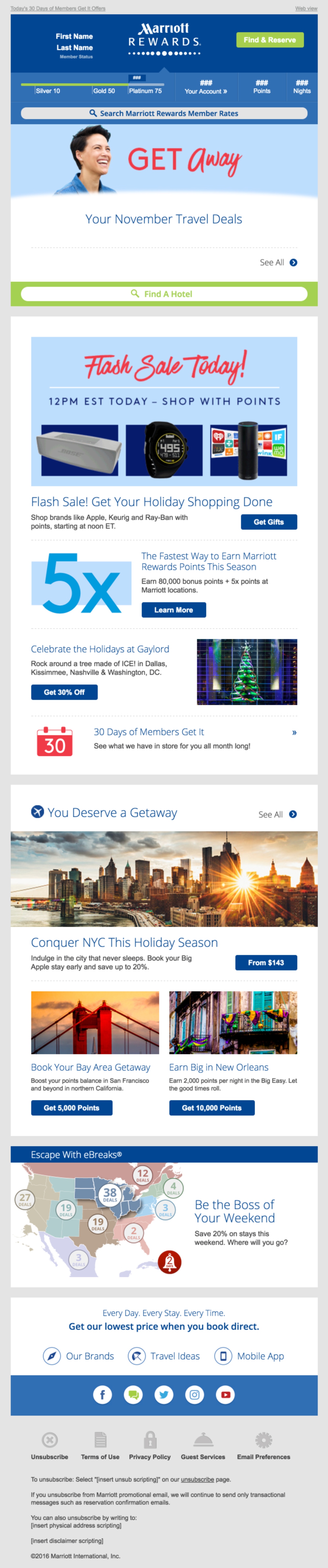The height and width of the screenshot is (1568, 328).
Task: Tap the From $143 NYC button
Action: click(x=266, y=962)
